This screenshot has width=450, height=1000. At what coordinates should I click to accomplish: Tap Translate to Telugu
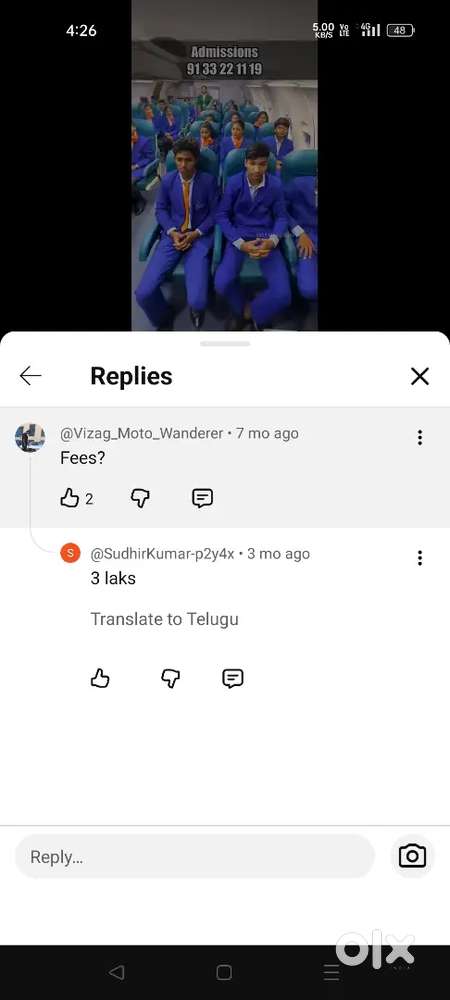tap(164, 619)
